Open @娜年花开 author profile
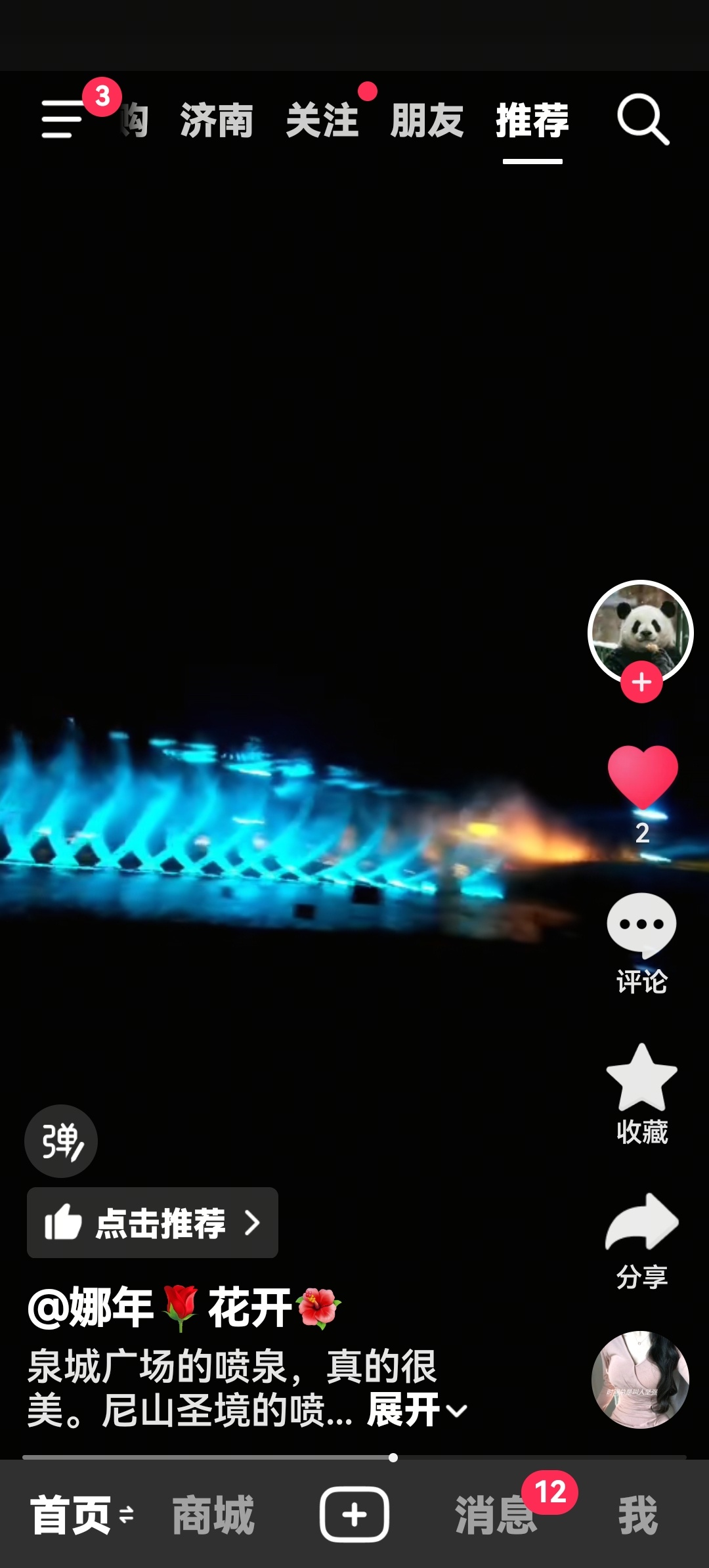The image size is (709, 1568). pos(184,1308)
